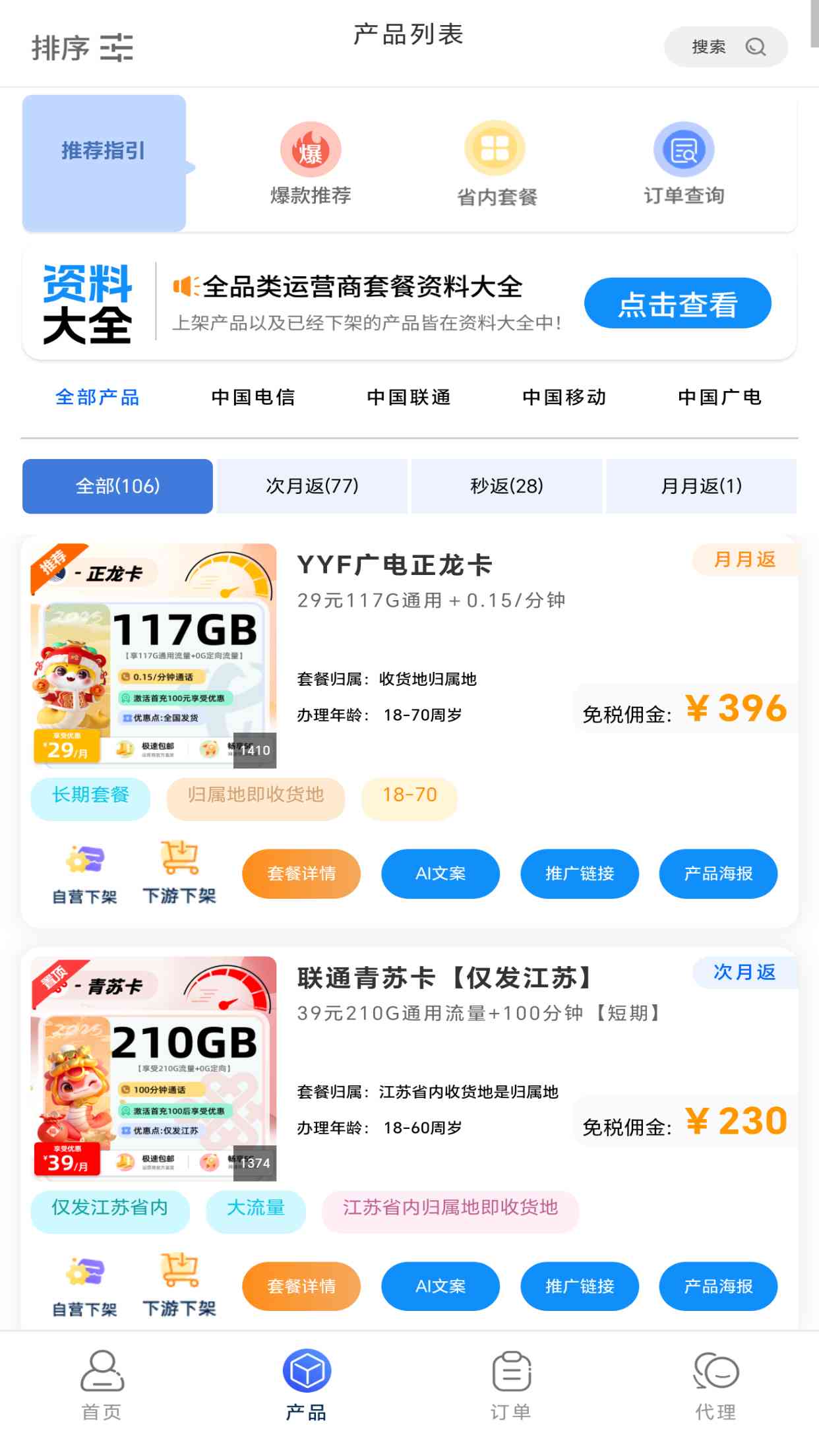Filter by 次月返(77)
This screenshot has width=819, height=1456.
312,486
